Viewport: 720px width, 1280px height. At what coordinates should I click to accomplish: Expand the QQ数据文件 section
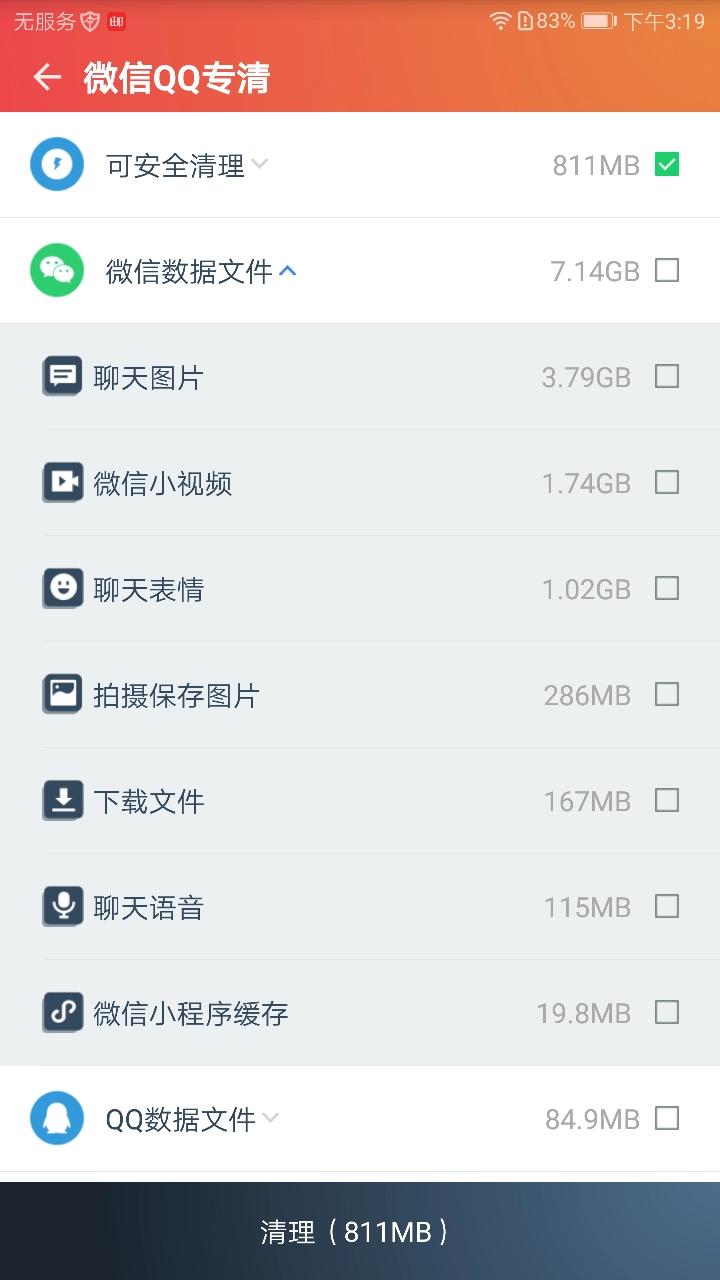(x=269, y=1119)
